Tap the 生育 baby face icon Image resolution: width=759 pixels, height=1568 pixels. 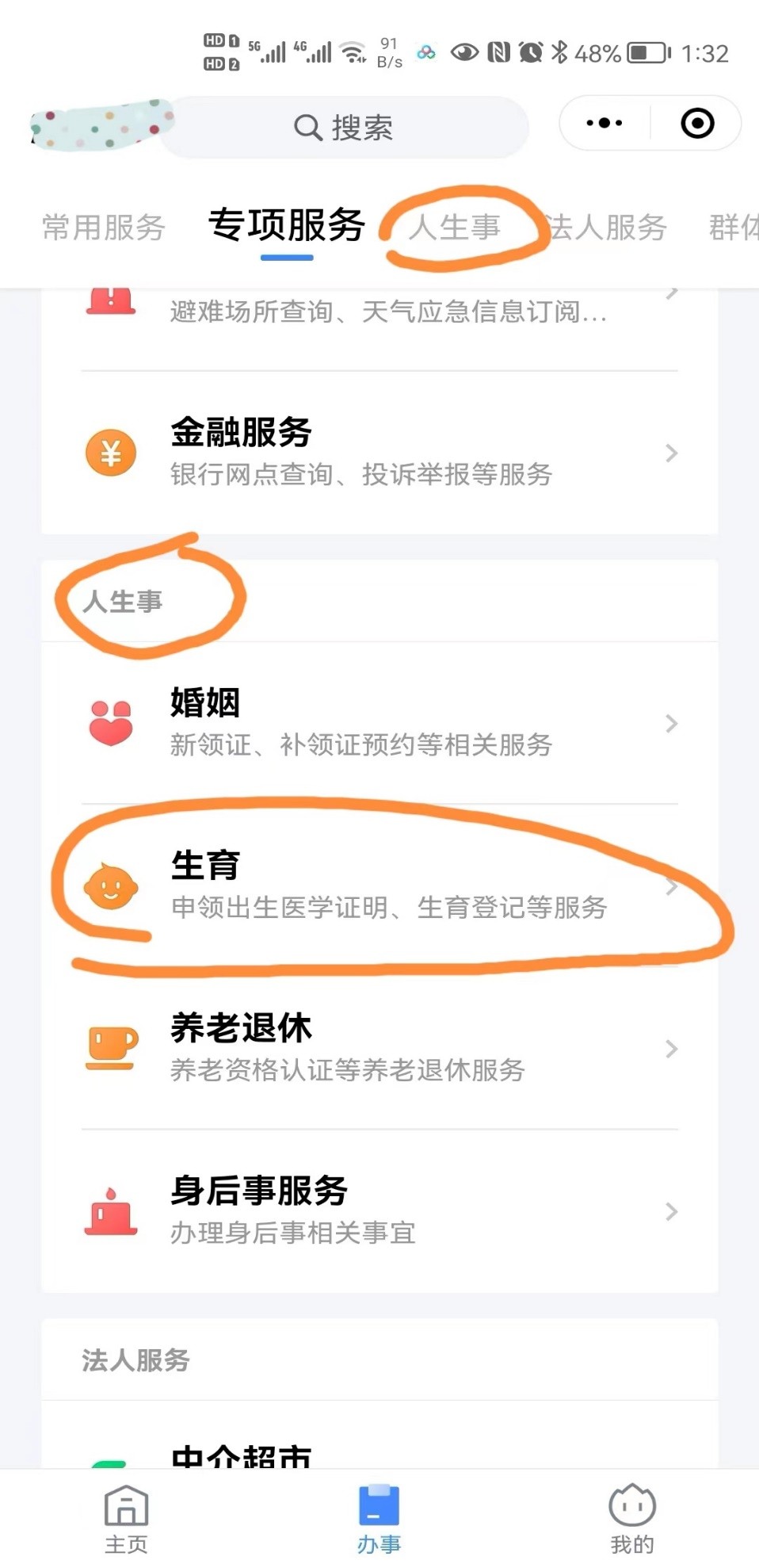111,888
